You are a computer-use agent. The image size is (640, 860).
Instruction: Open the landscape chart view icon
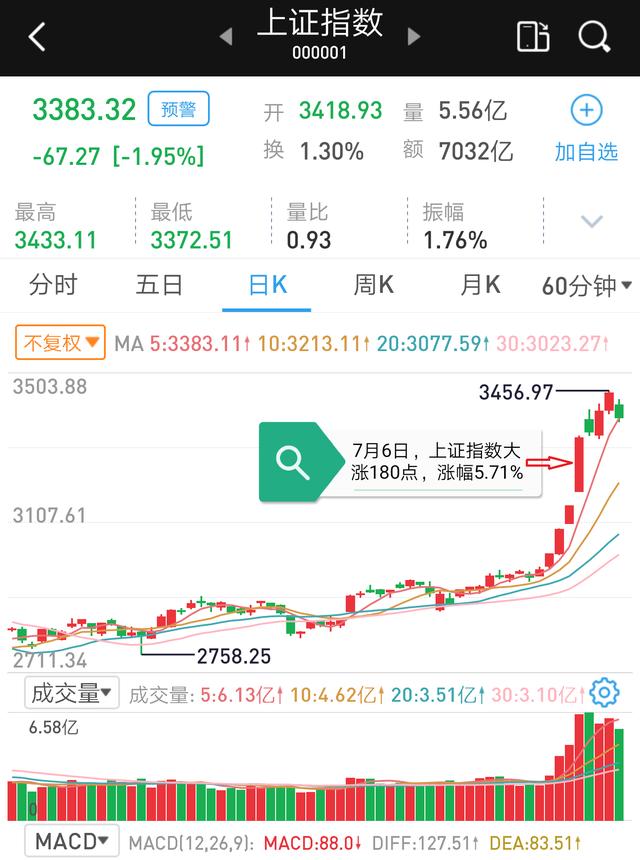533,37
